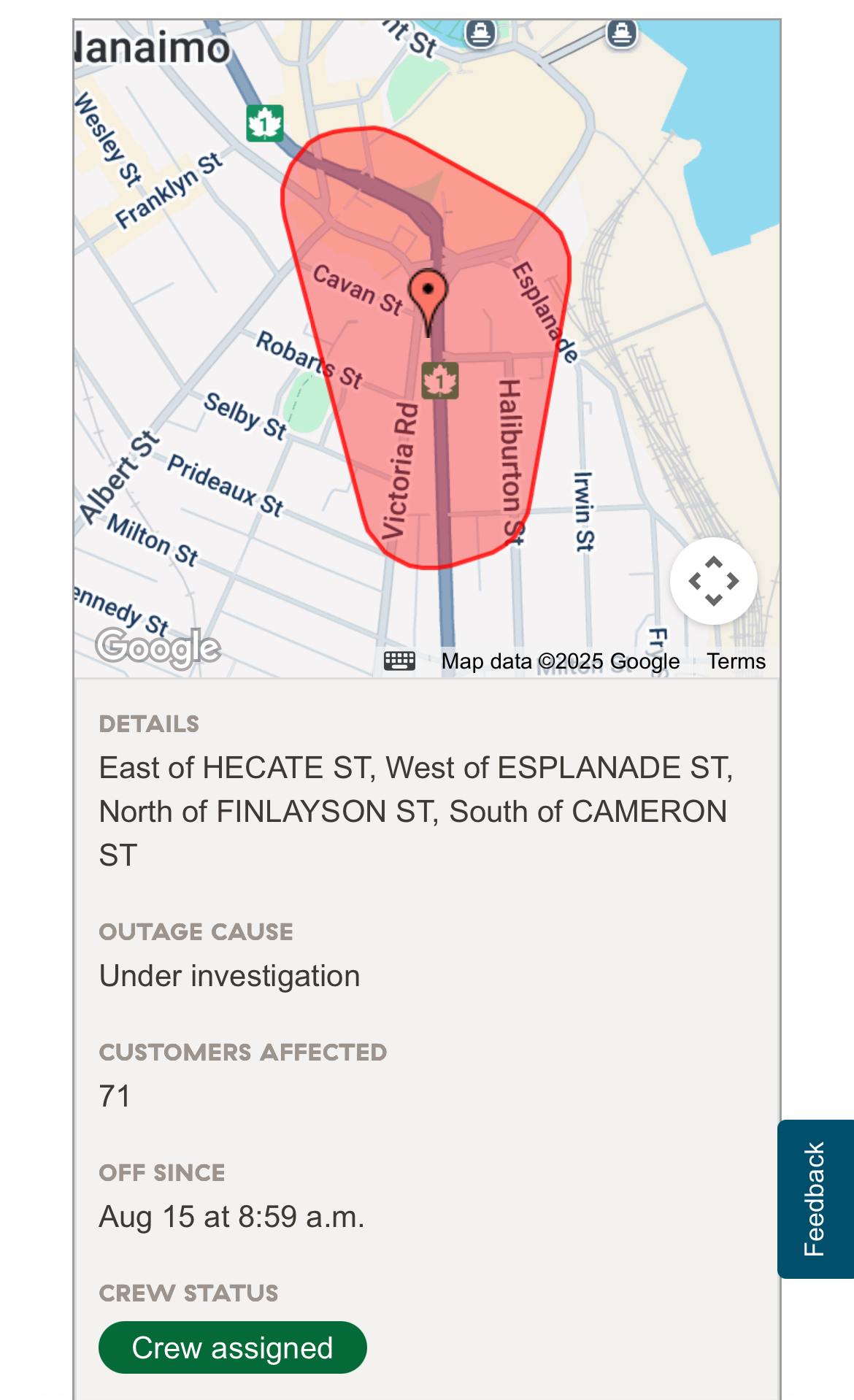The width and height of the screenshot is (854, 1400).
Task: Open keyboard shortcuts icon on map
Action: (399, 661)
